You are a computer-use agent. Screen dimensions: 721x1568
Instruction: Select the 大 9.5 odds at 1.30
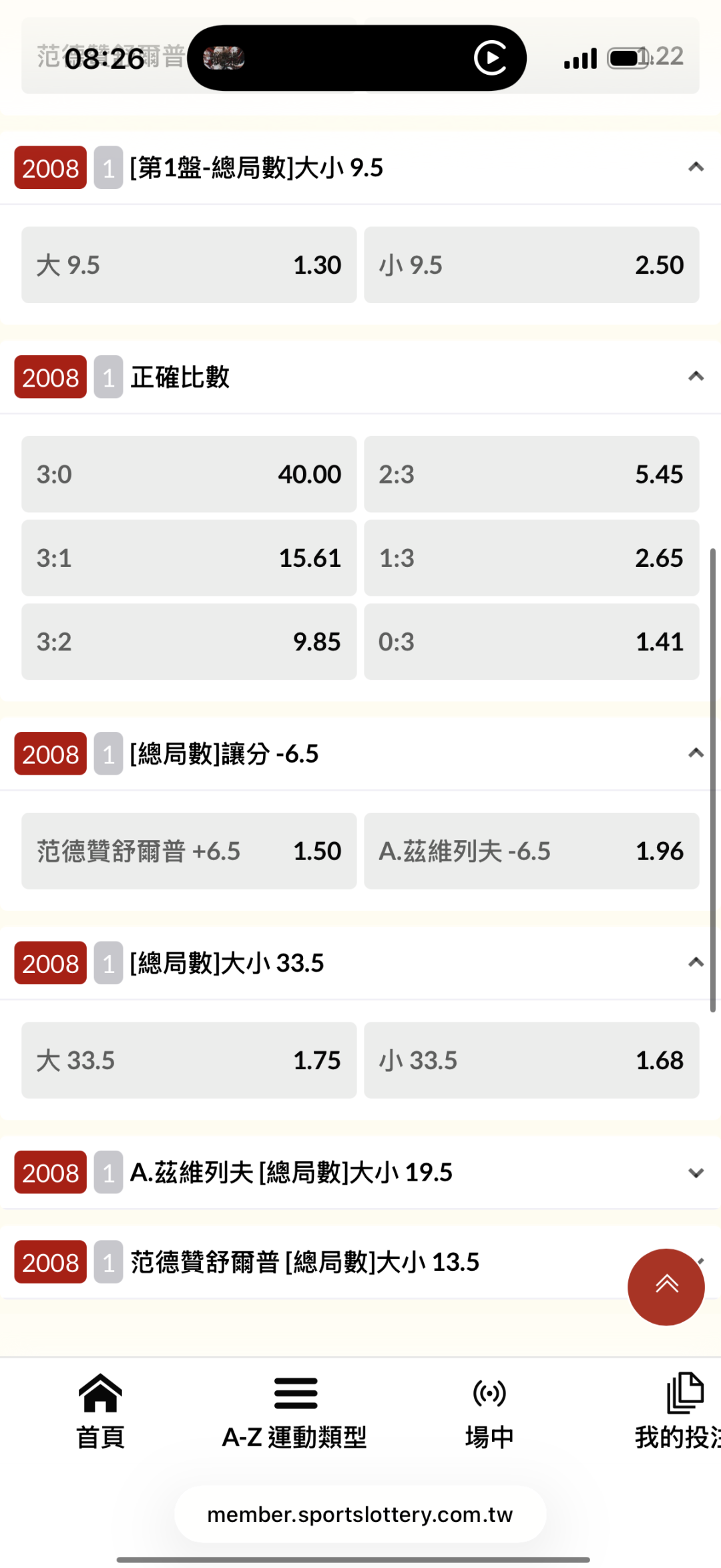click(189, 265)
